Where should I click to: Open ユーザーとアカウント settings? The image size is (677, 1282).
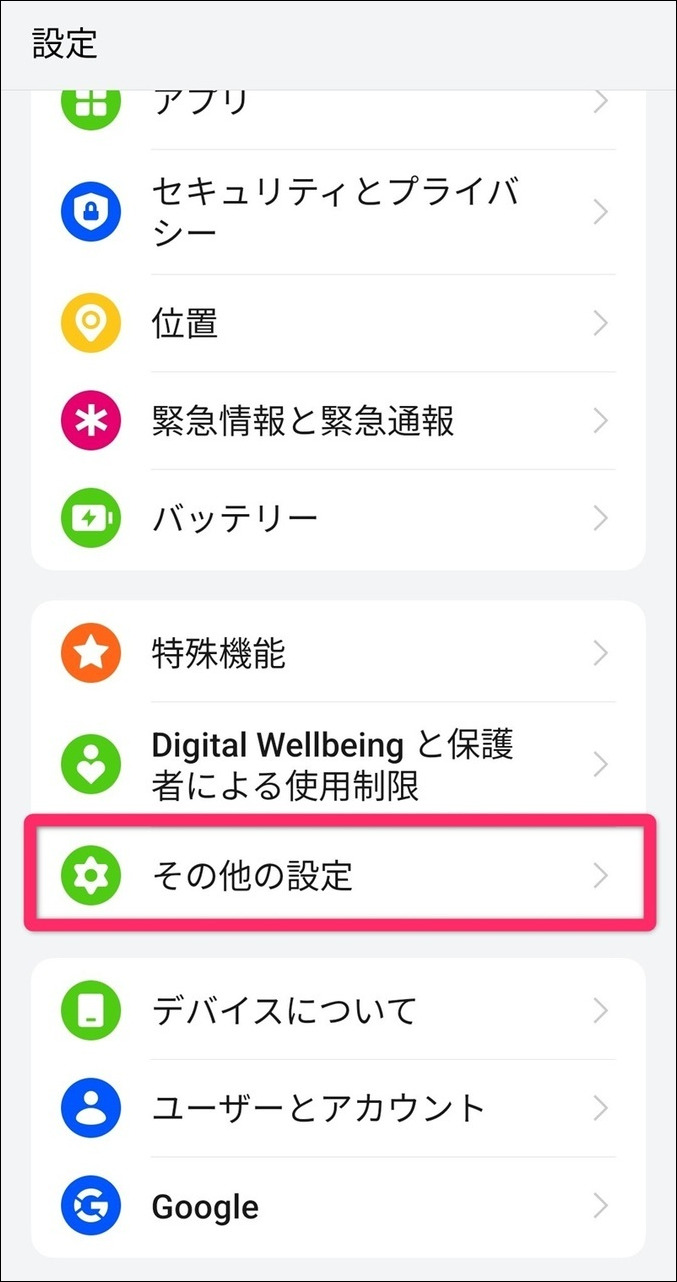(338, 1108)
